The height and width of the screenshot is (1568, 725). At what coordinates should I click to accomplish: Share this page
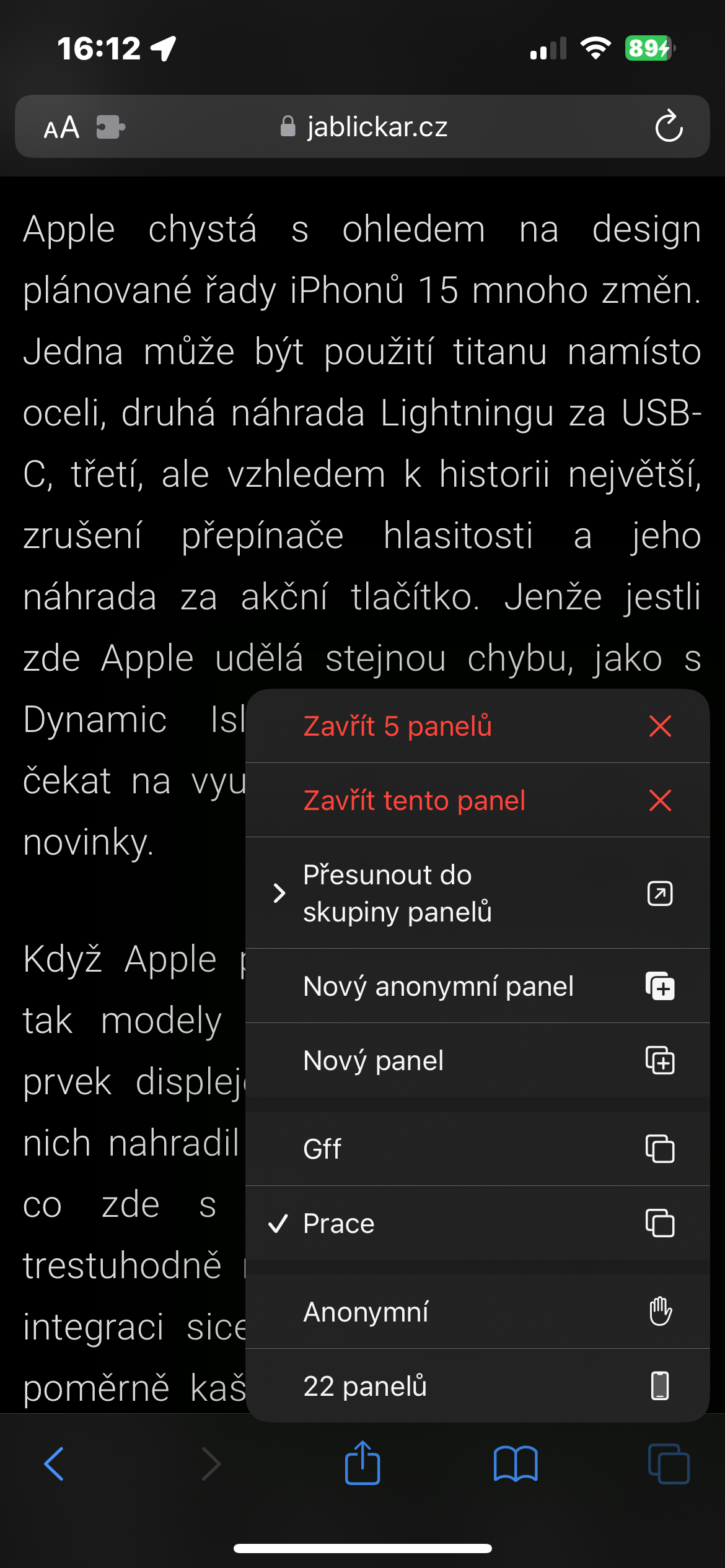[362, 1463]
